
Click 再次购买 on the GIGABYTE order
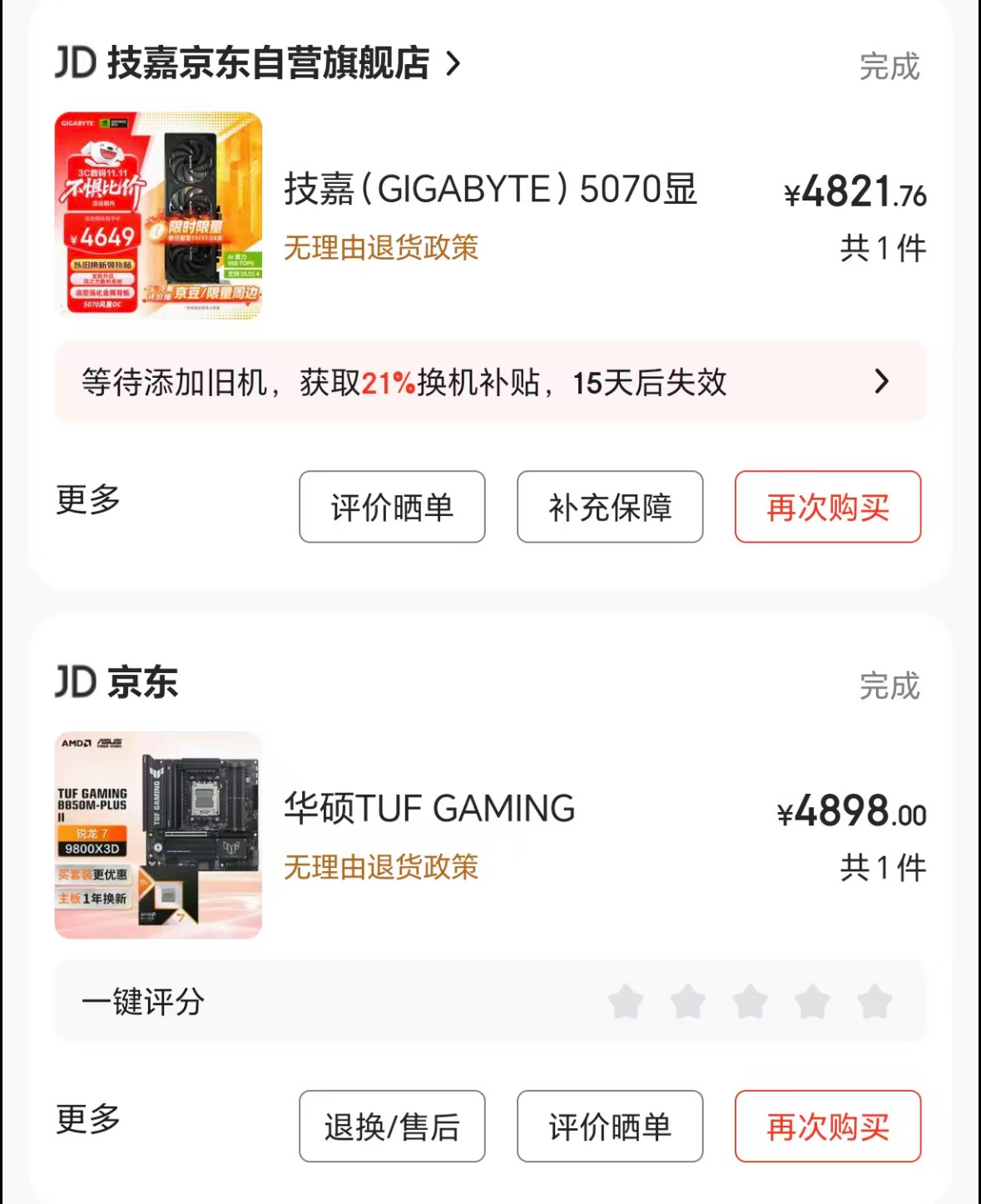pyautogui.click(x=827, y=508)
